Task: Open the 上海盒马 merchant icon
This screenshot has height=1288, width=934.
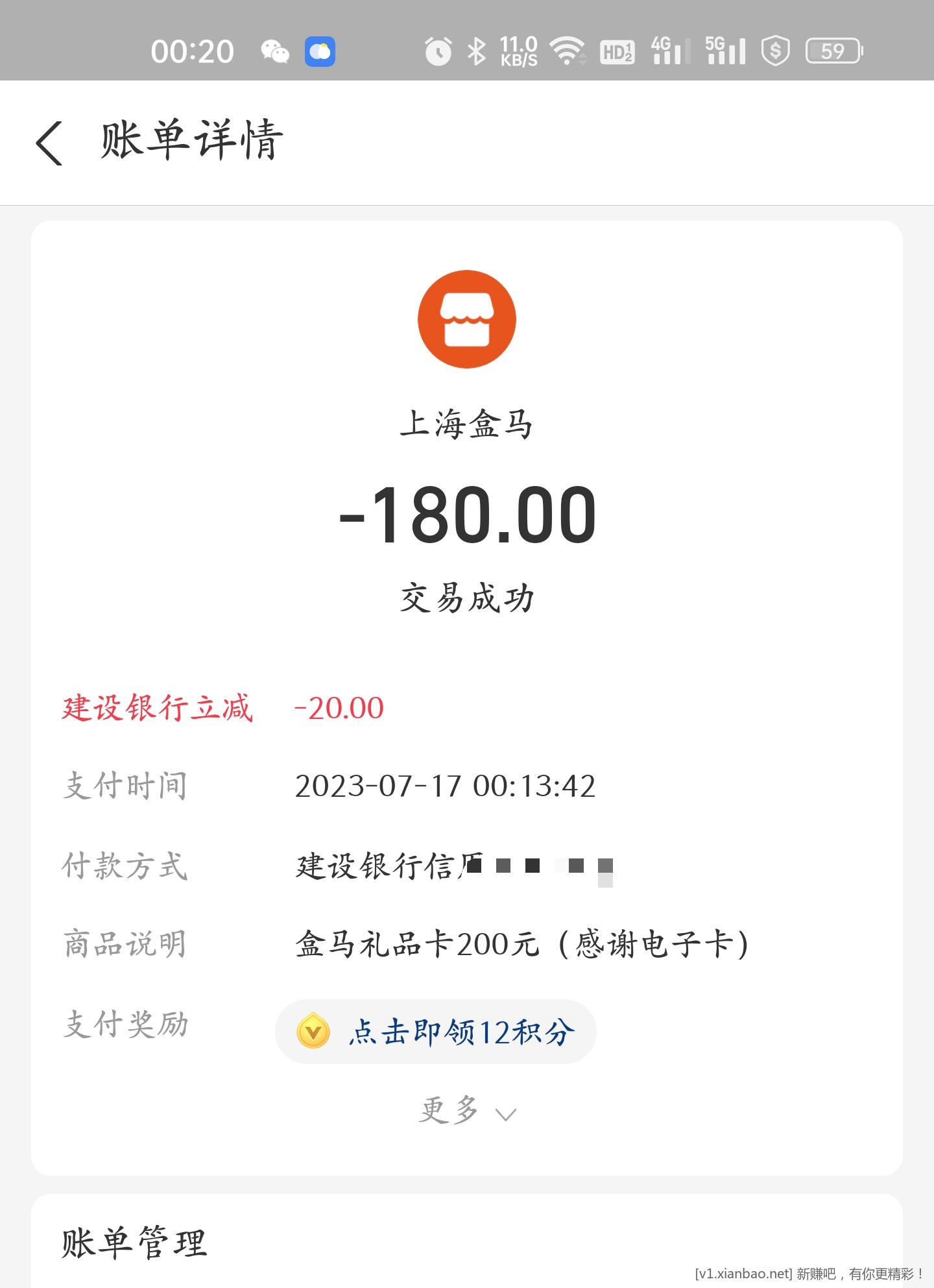Action: tap(467, 319)
